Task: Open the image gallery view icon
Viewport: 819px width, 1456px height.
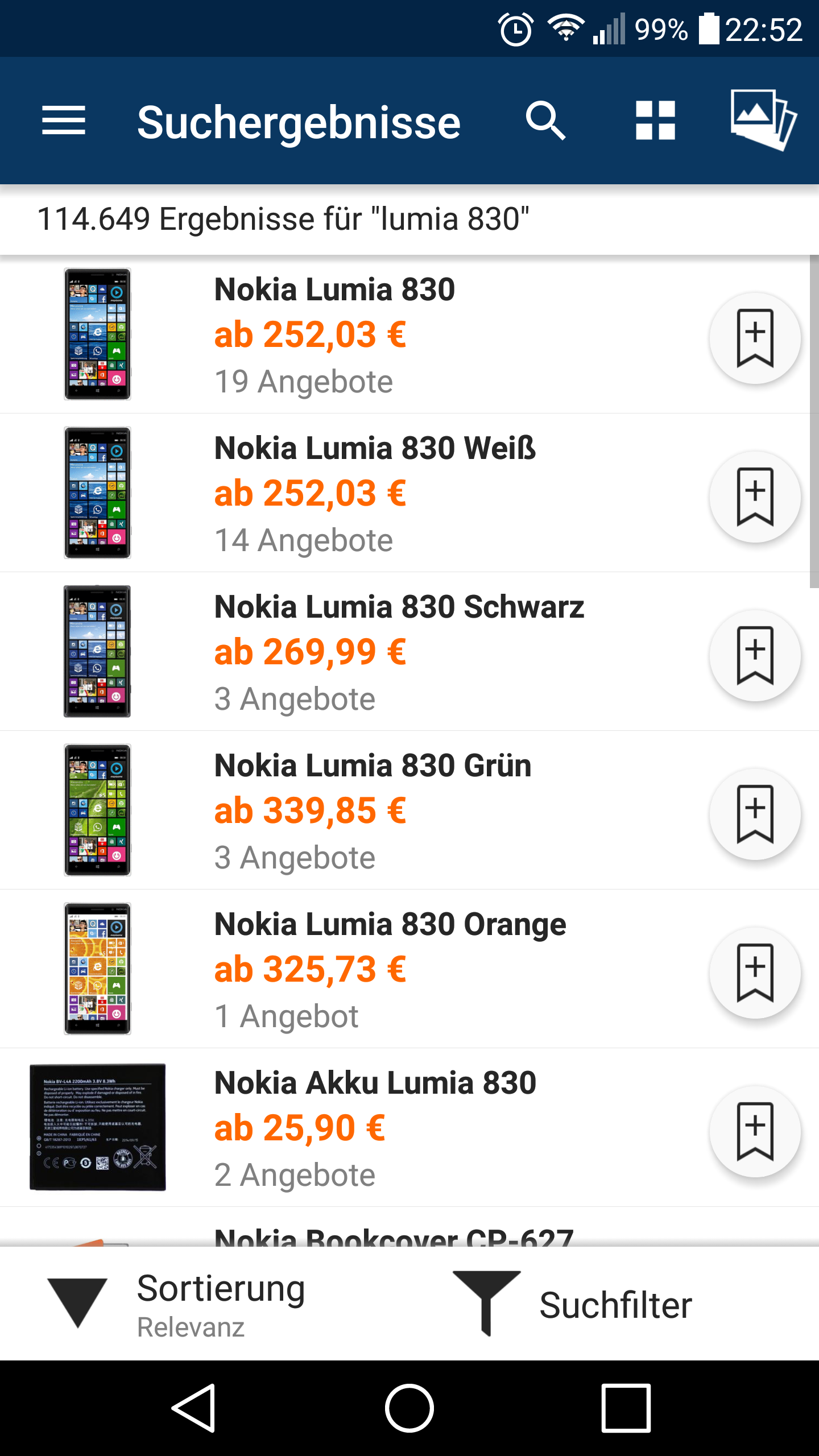Action: pos(763,121)
